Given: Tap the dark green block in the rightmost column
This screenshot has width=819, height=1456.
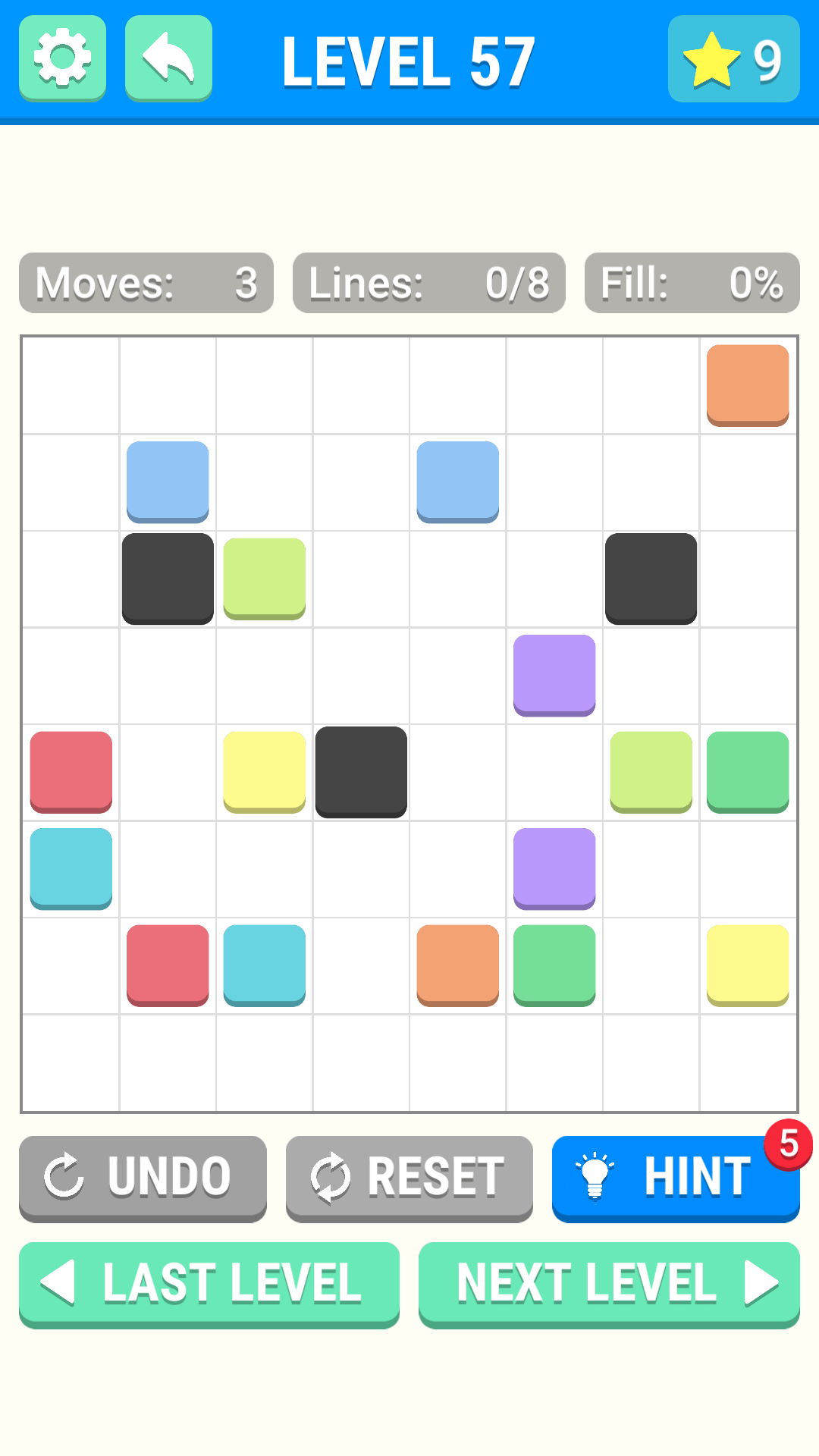Looking at the screenshot, I should tap(748, 772).
